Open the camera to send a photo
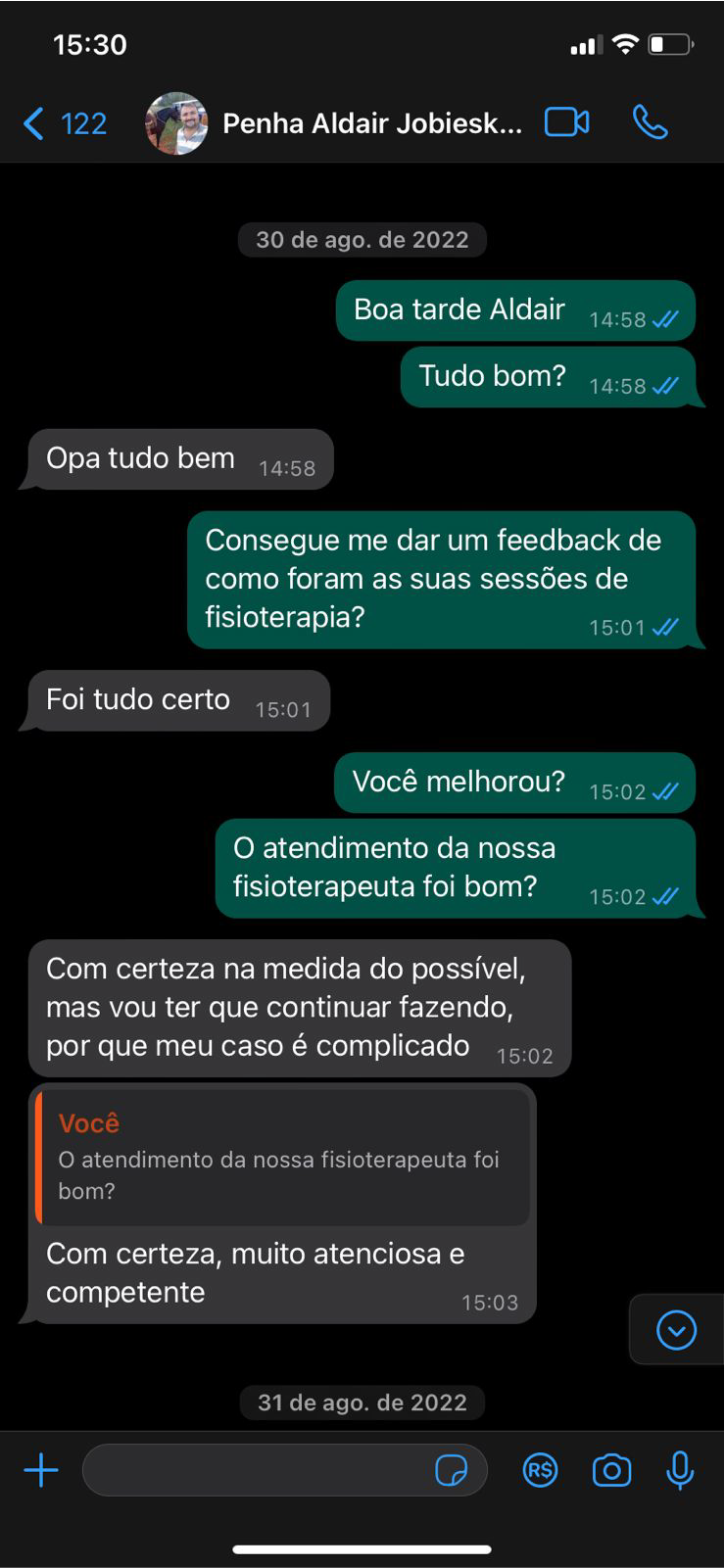This screenshot has width=725, height=1568. pyautogui.click(x=611, y=1470)
